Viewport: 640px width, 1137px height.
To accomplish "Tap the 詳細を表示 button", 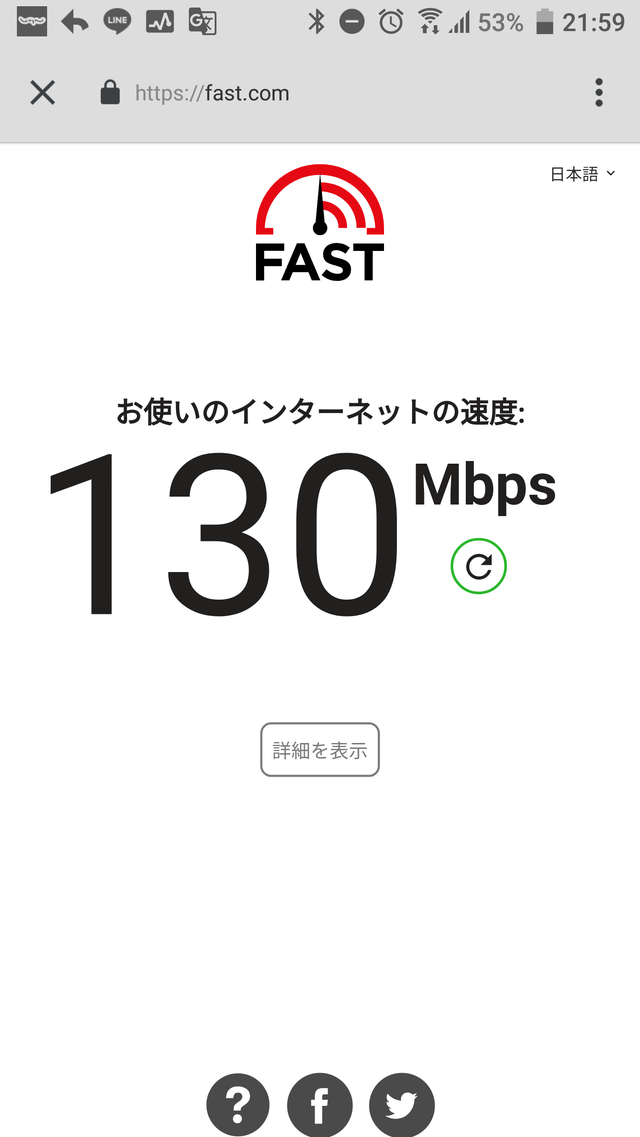I will (x=320, y=750).
